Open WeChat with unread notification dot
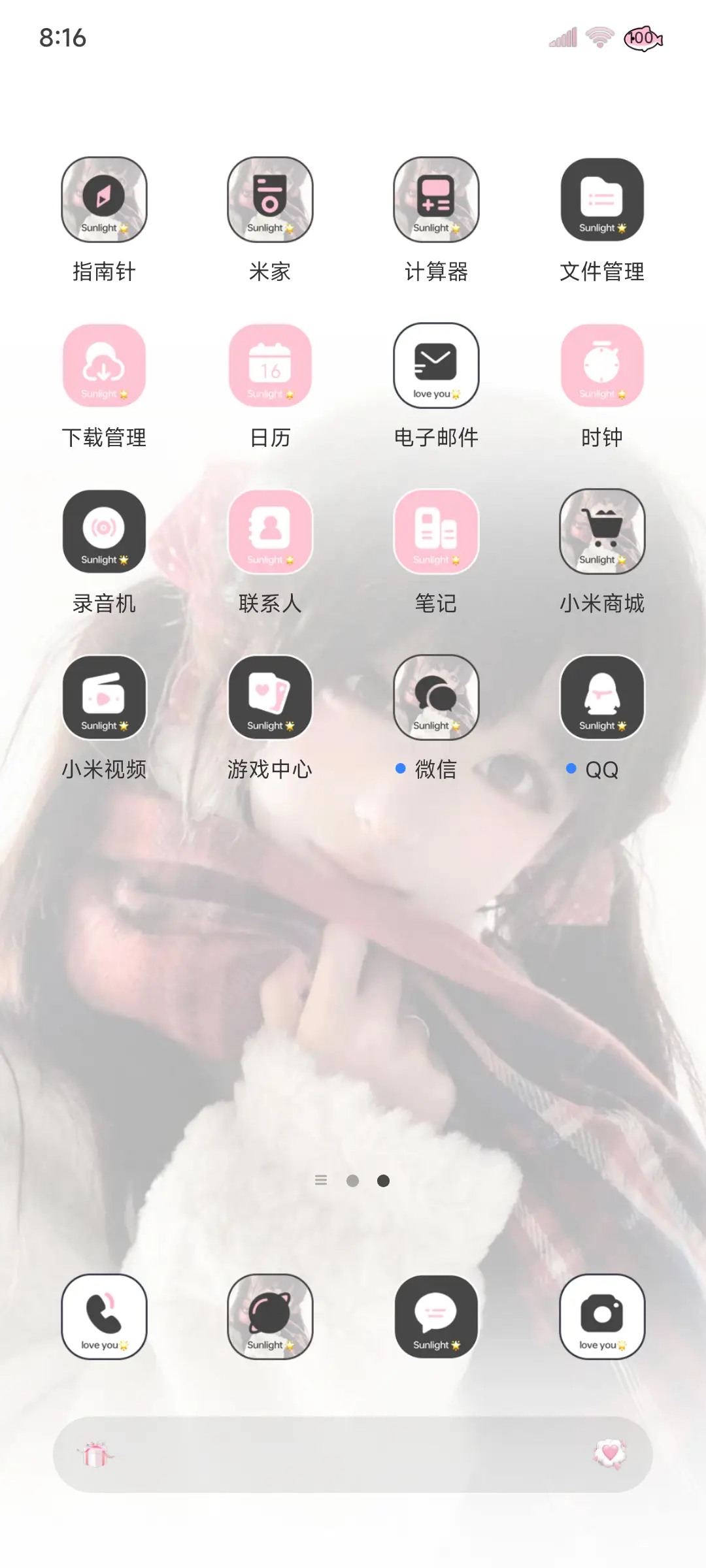 point(436,698)
